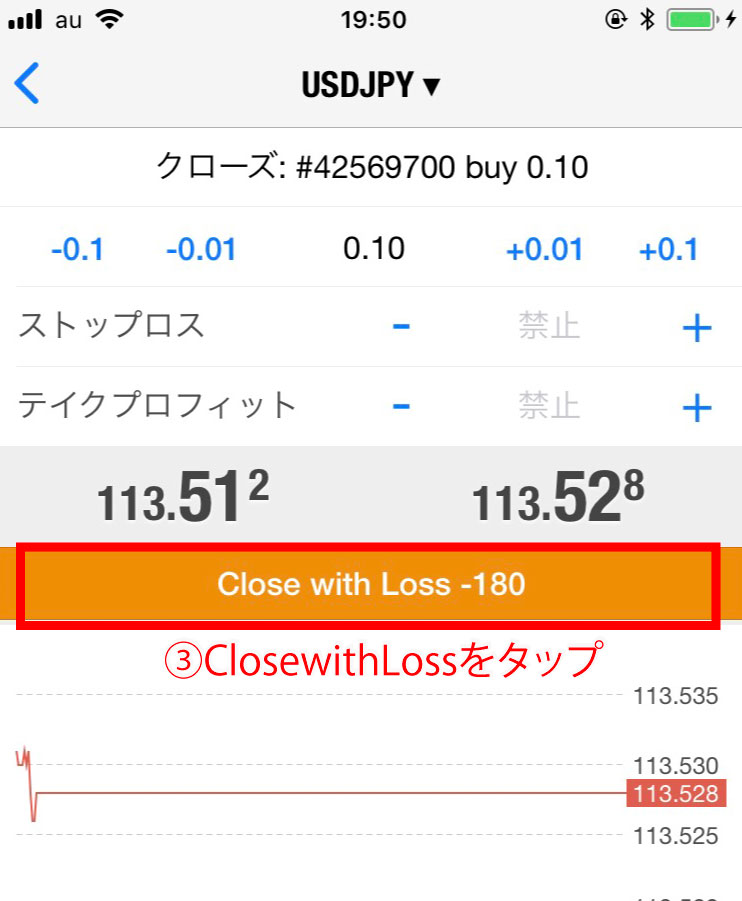The height and width of the screenshot is (901, 742).
Task: Lower the テイクプロフィット value with minus
Action: 401,406
